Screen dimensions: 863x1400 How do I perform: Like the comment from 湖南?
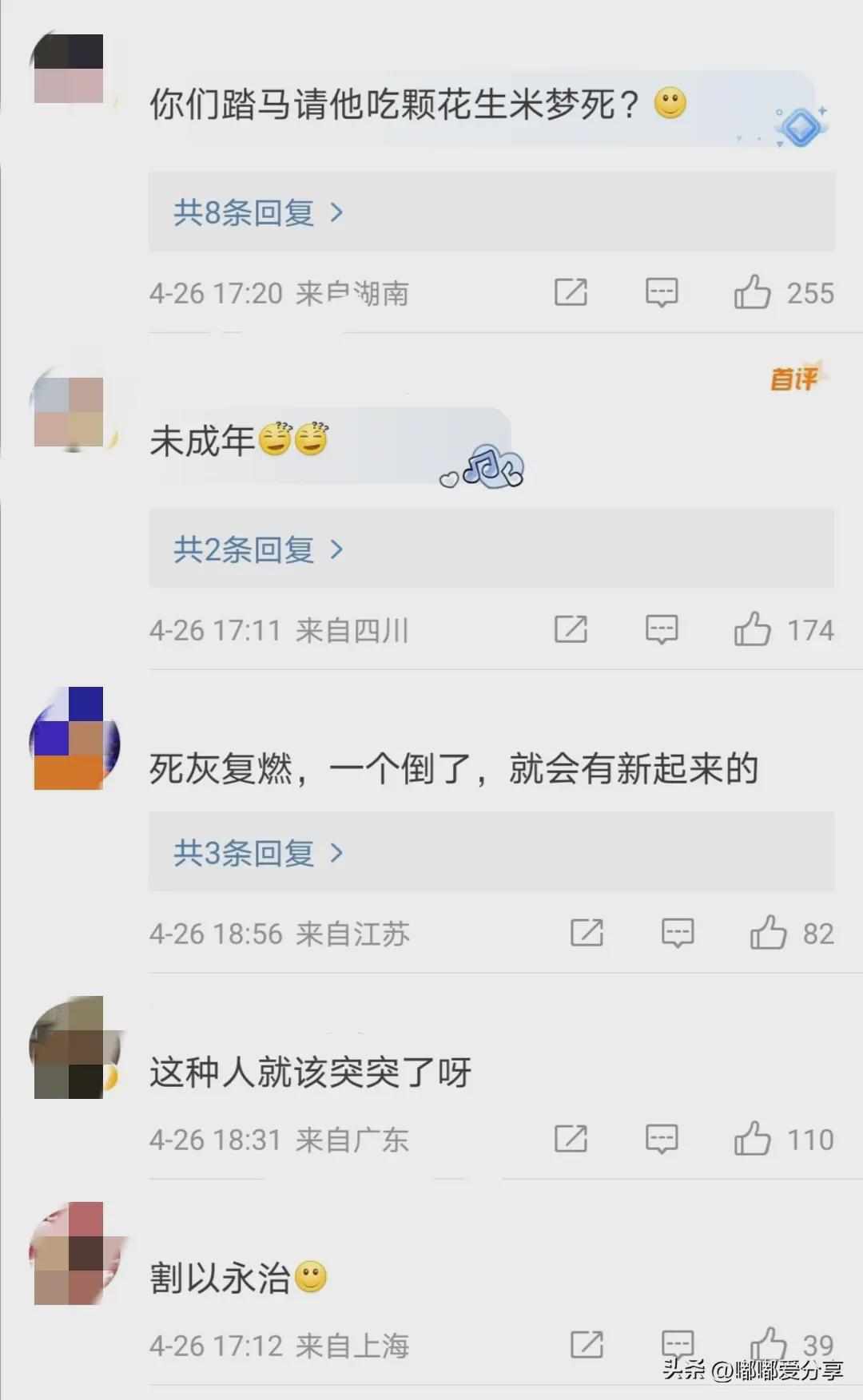pyautogui.click(x=752, y=292)
